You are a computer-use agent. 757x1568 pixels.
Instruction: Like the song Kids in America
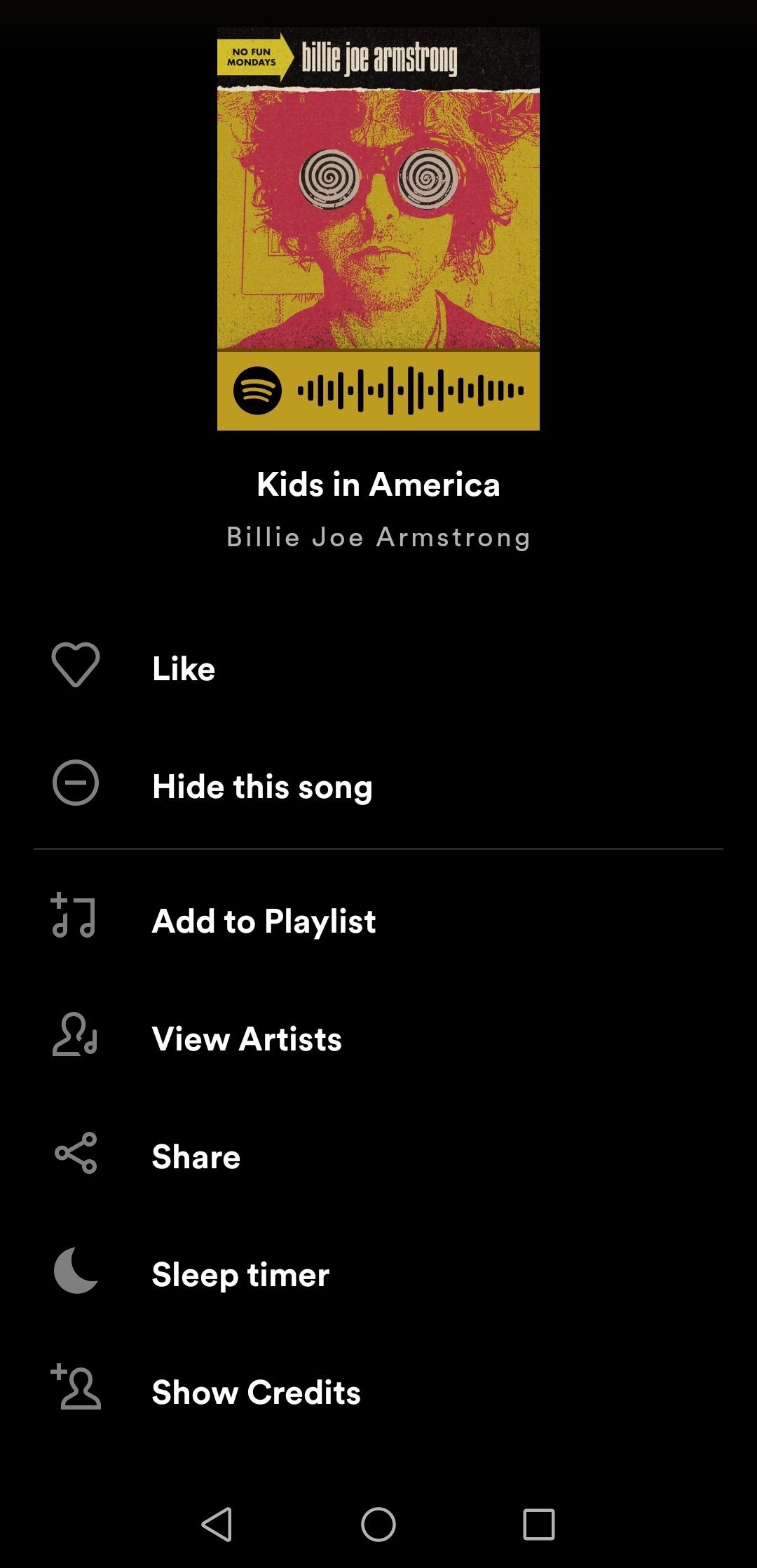(x=184, y=668)
